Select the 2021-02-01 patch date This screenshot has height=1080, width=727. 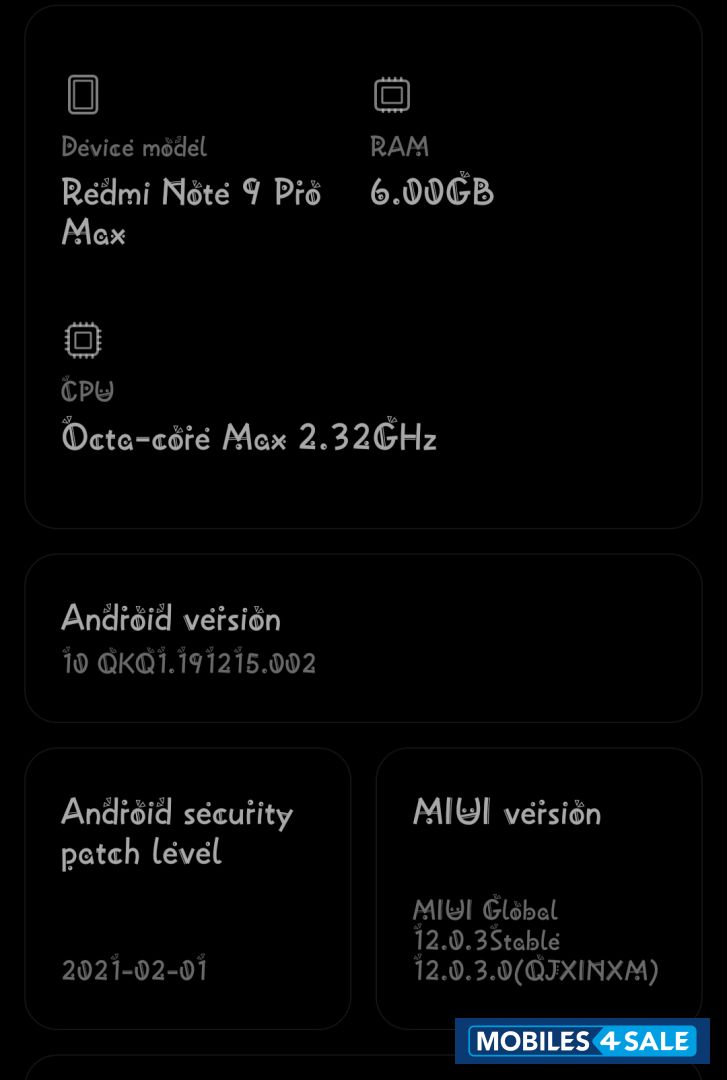pyautogui.click(x=133, y=969)
